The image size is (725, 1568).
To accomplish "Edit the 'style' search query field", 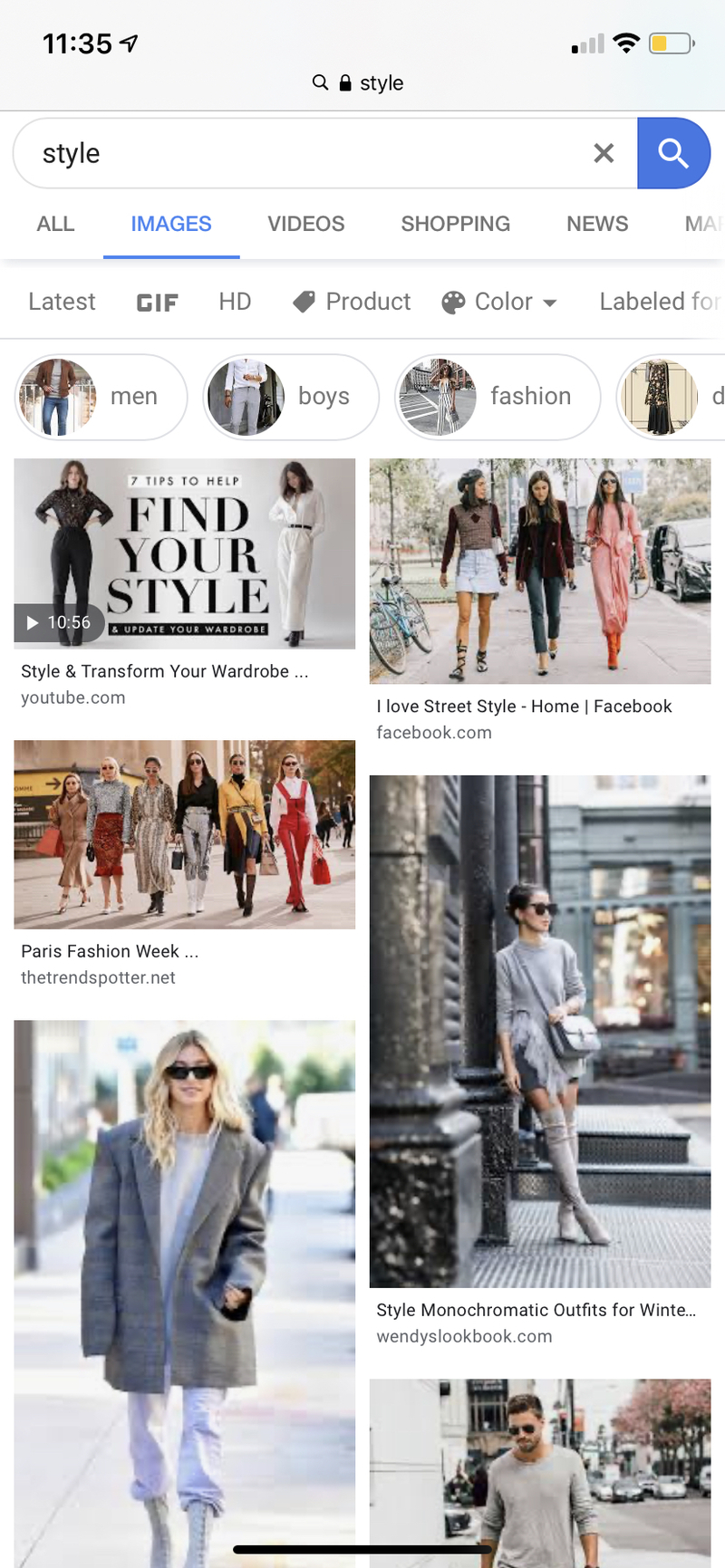I will tap(299, 153).
